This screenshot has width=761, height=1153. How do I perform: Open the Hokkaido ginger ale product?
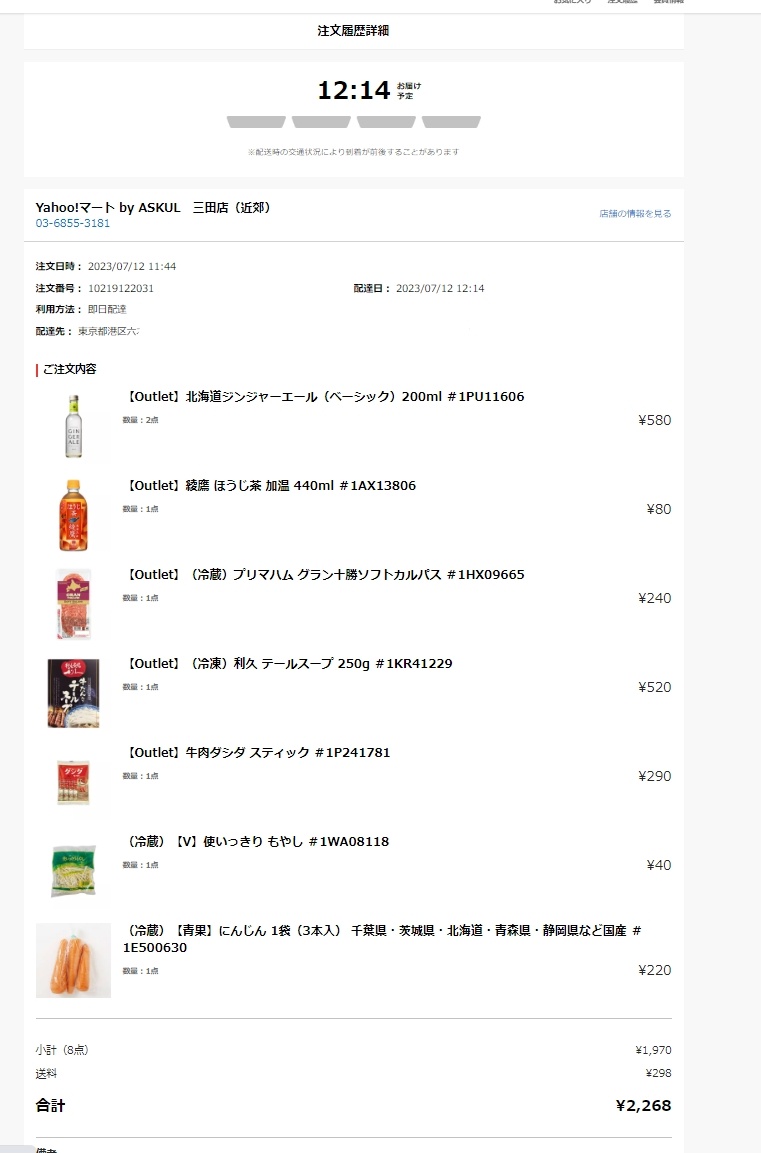coord(324,397)
